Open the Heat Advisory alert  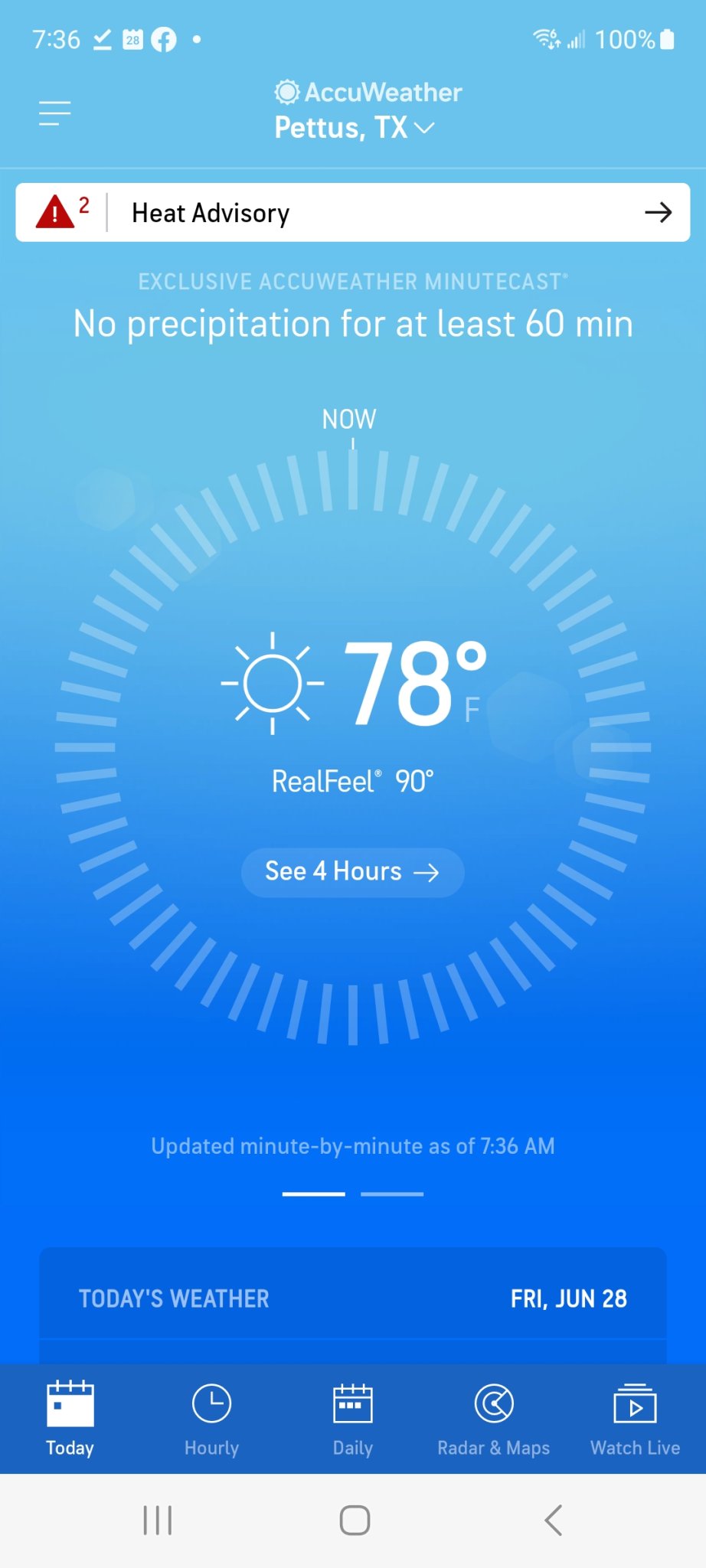pyautogui.click(x=353, y=212)
